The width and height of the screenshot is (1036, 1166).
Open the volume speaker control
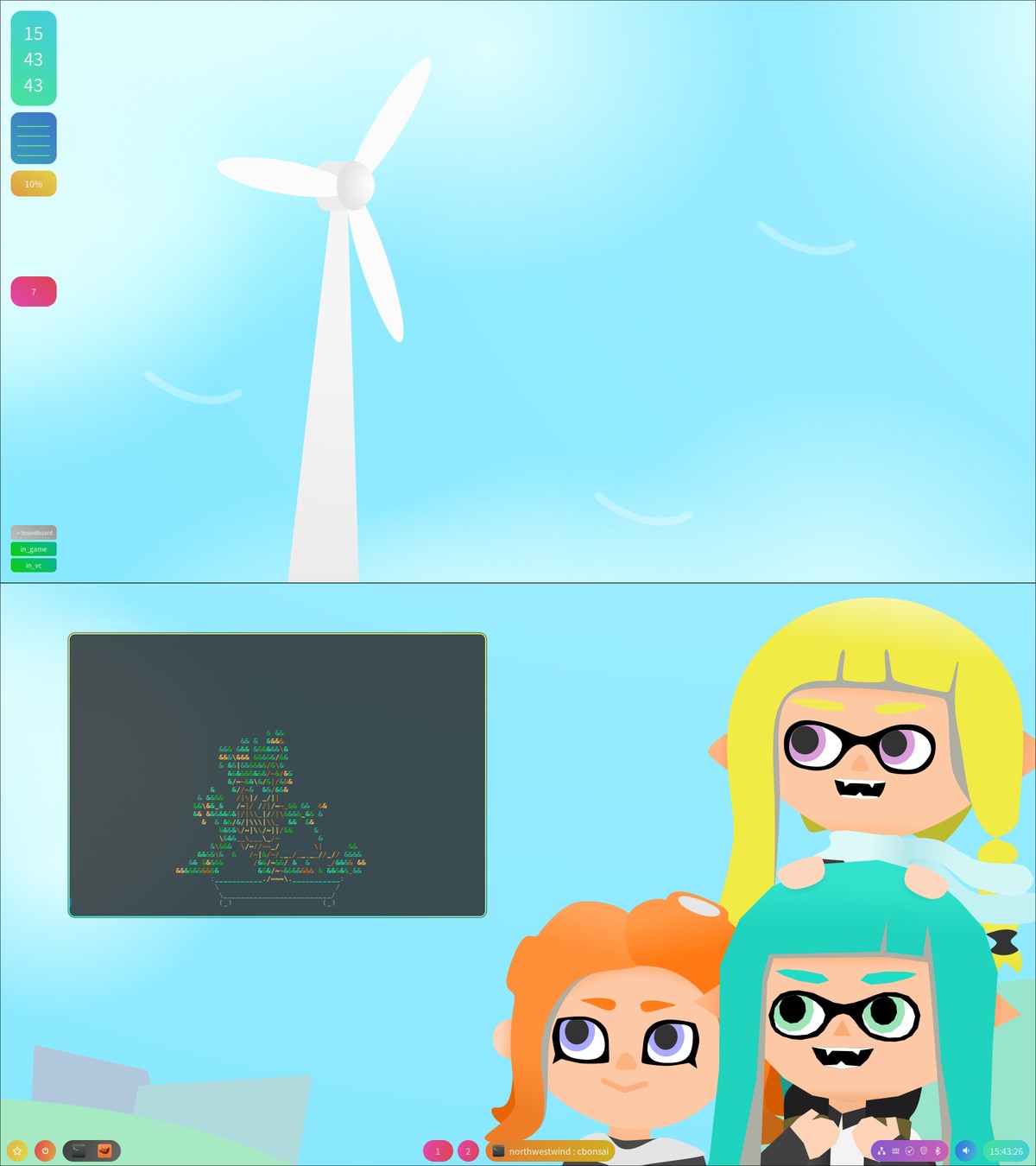point(965,1150)
